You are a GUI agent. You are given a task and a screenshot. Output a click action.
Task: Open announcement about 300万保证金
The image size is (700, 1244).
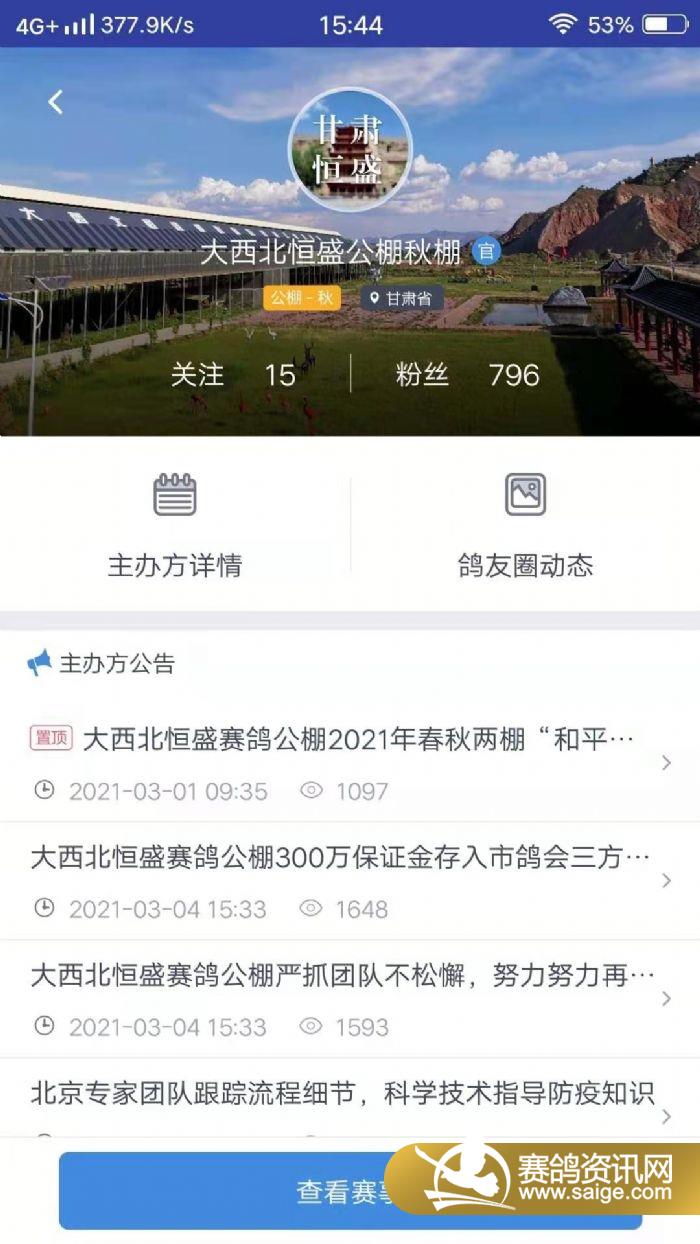pos(350,880)
